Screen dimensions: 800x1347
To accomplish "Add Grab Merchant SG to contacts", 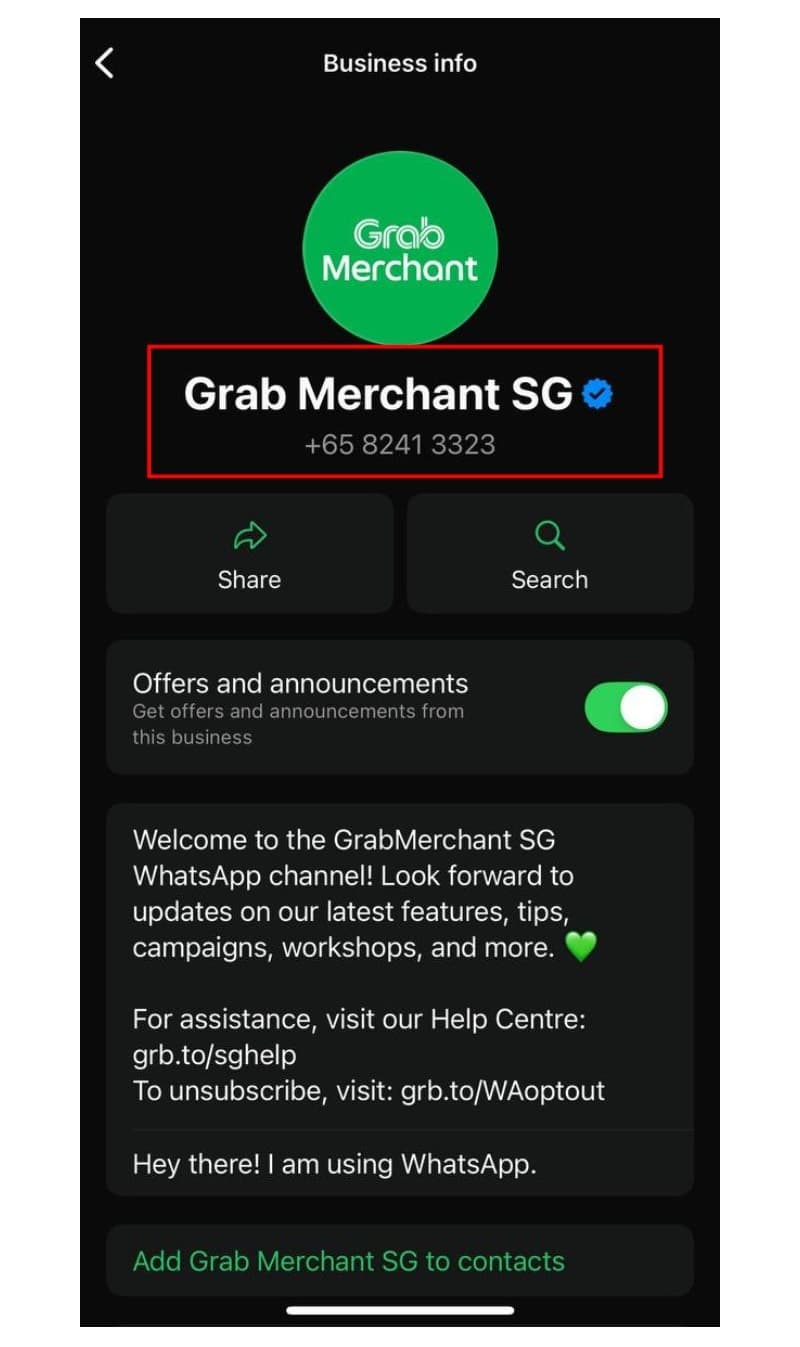I will [348, 1261].
